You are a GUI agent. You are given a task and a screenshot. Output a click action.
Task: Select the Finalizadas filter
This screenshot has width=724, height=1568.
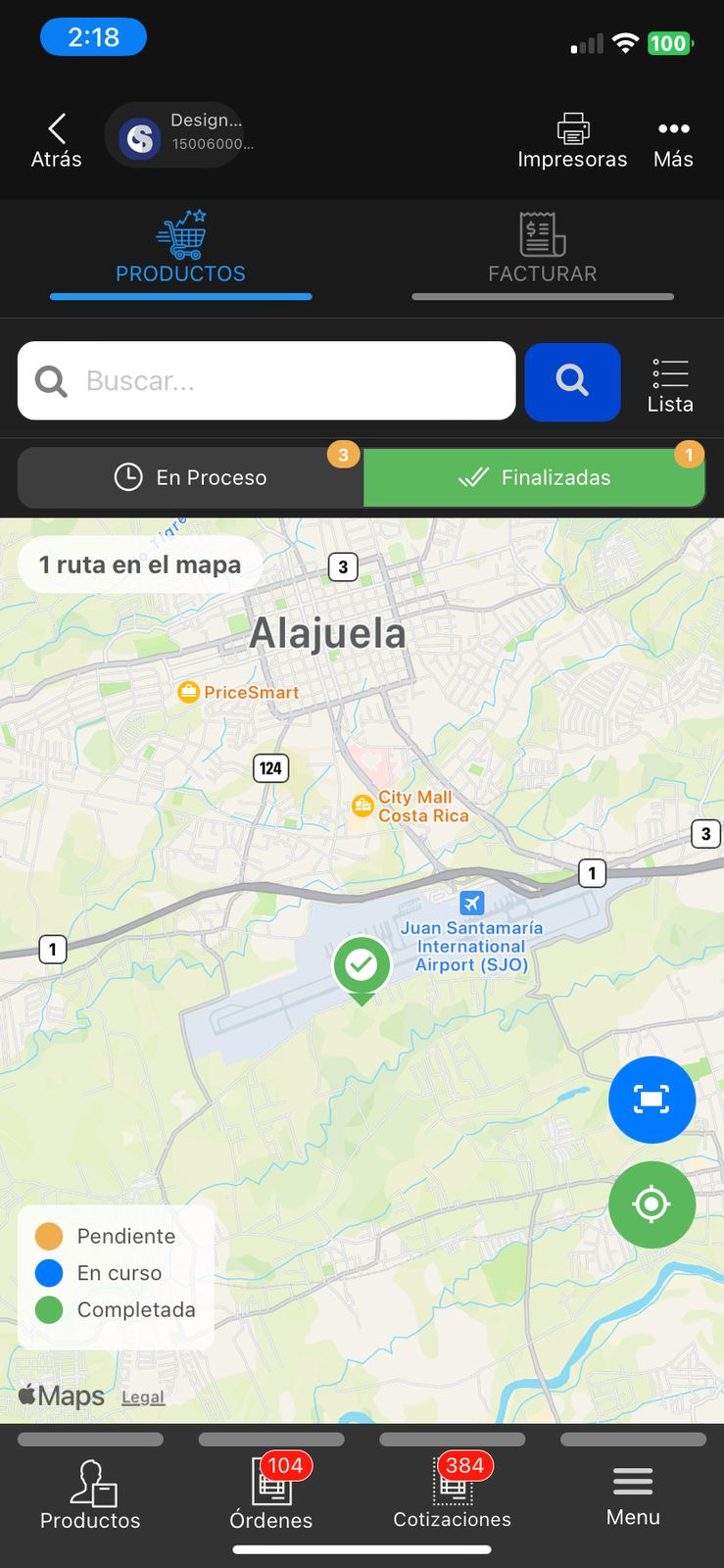pyautogui.click(x=534, y=477)
